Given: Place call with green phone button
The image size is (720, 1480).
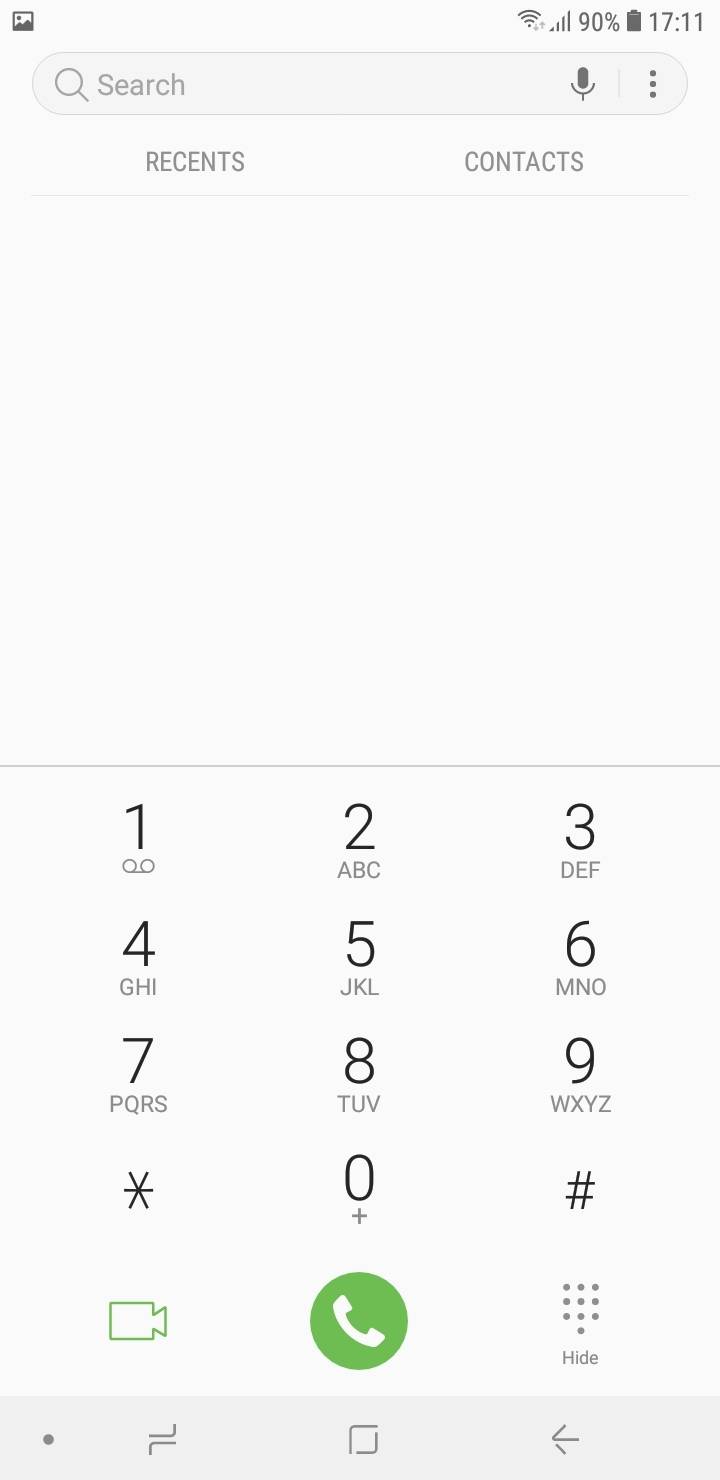Looking at the screenshot, I should [x=359, y=1320].
